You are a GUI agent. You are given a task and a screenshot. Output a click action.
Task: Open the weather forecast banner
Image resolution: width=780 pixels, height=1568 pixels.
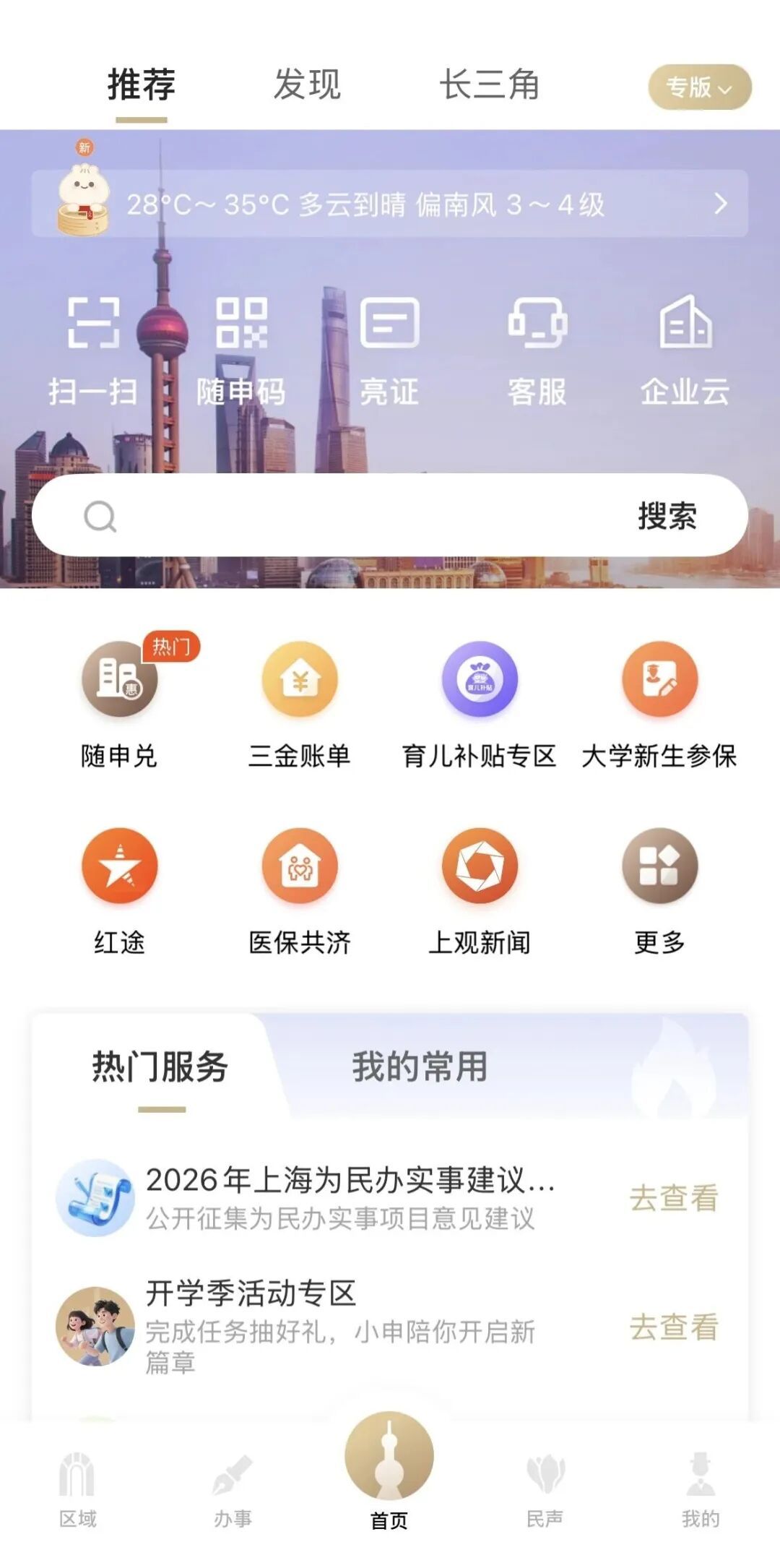(x=390, y=204)
